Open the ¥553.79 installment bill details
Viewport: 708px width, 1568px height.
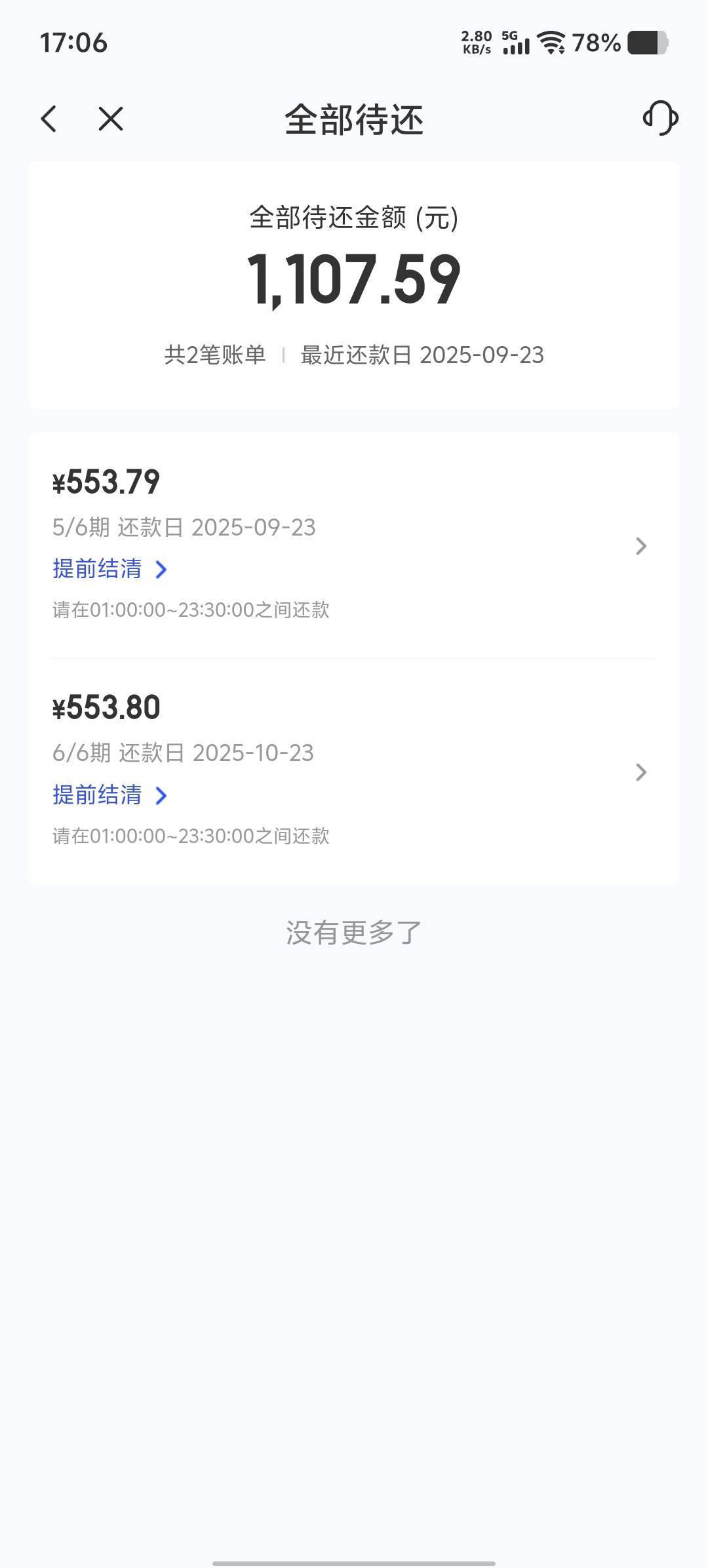coord(354,545)
